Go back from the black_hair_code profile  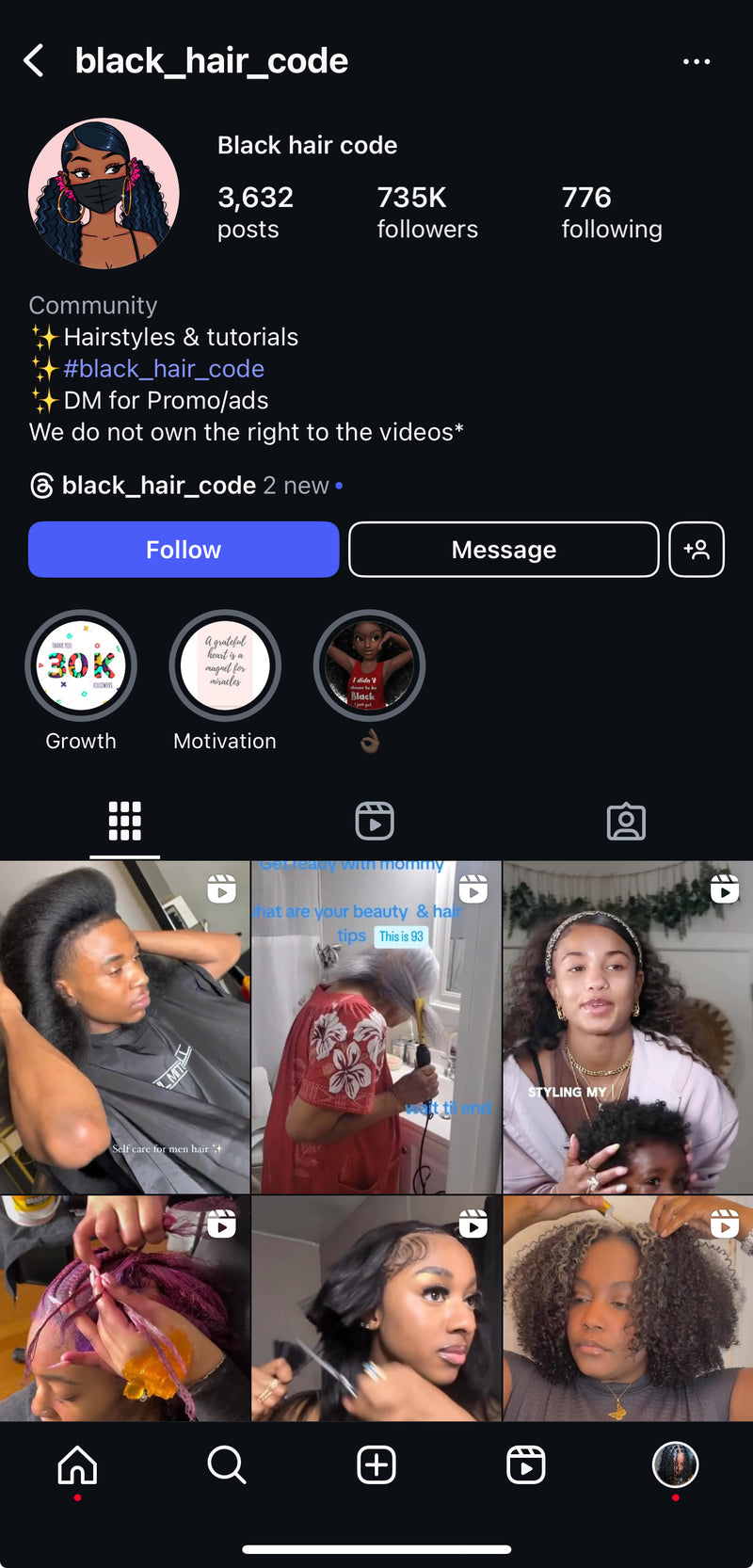tap(34, 61)
